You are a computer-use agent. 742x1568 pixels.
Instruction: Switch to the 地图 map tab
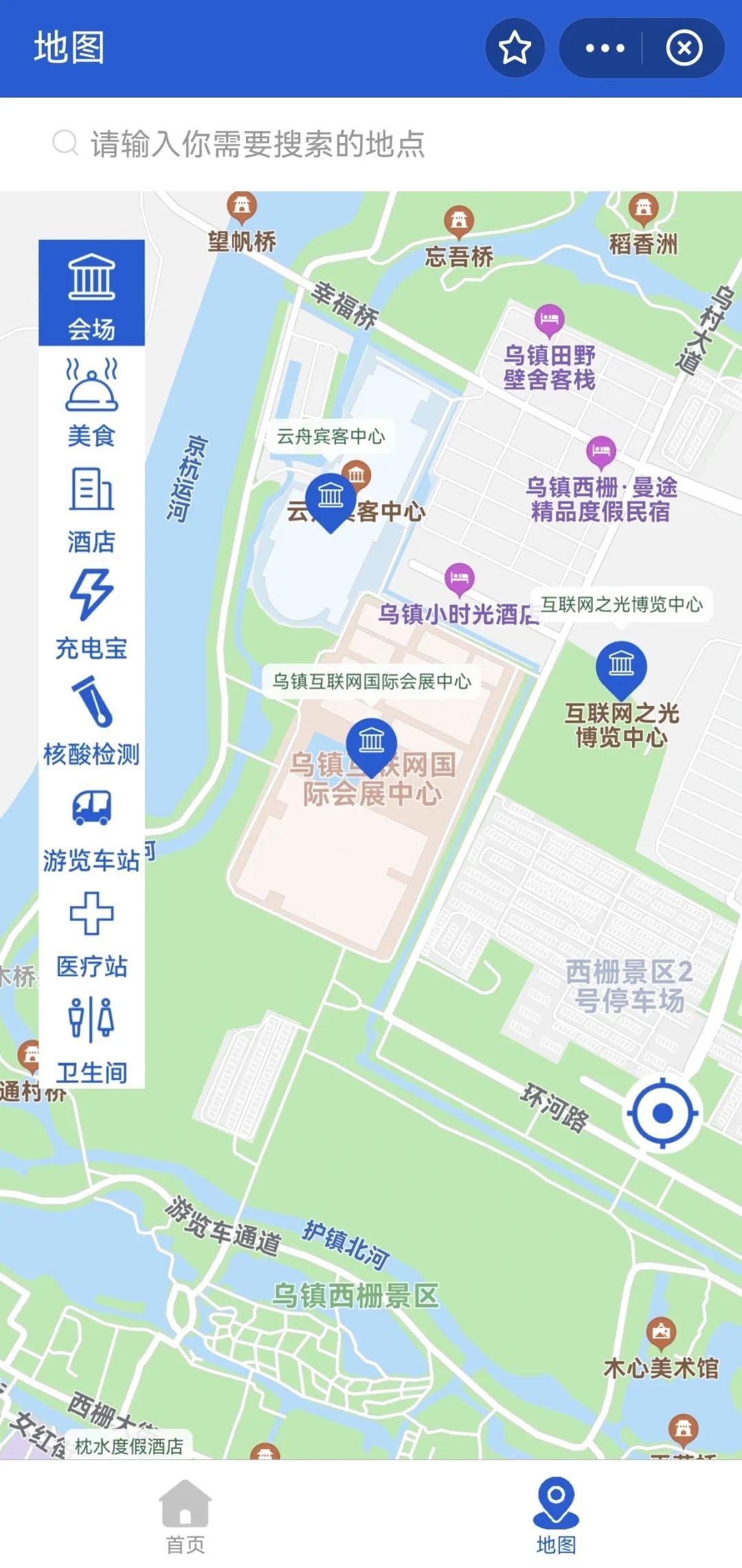[556, 1516]
